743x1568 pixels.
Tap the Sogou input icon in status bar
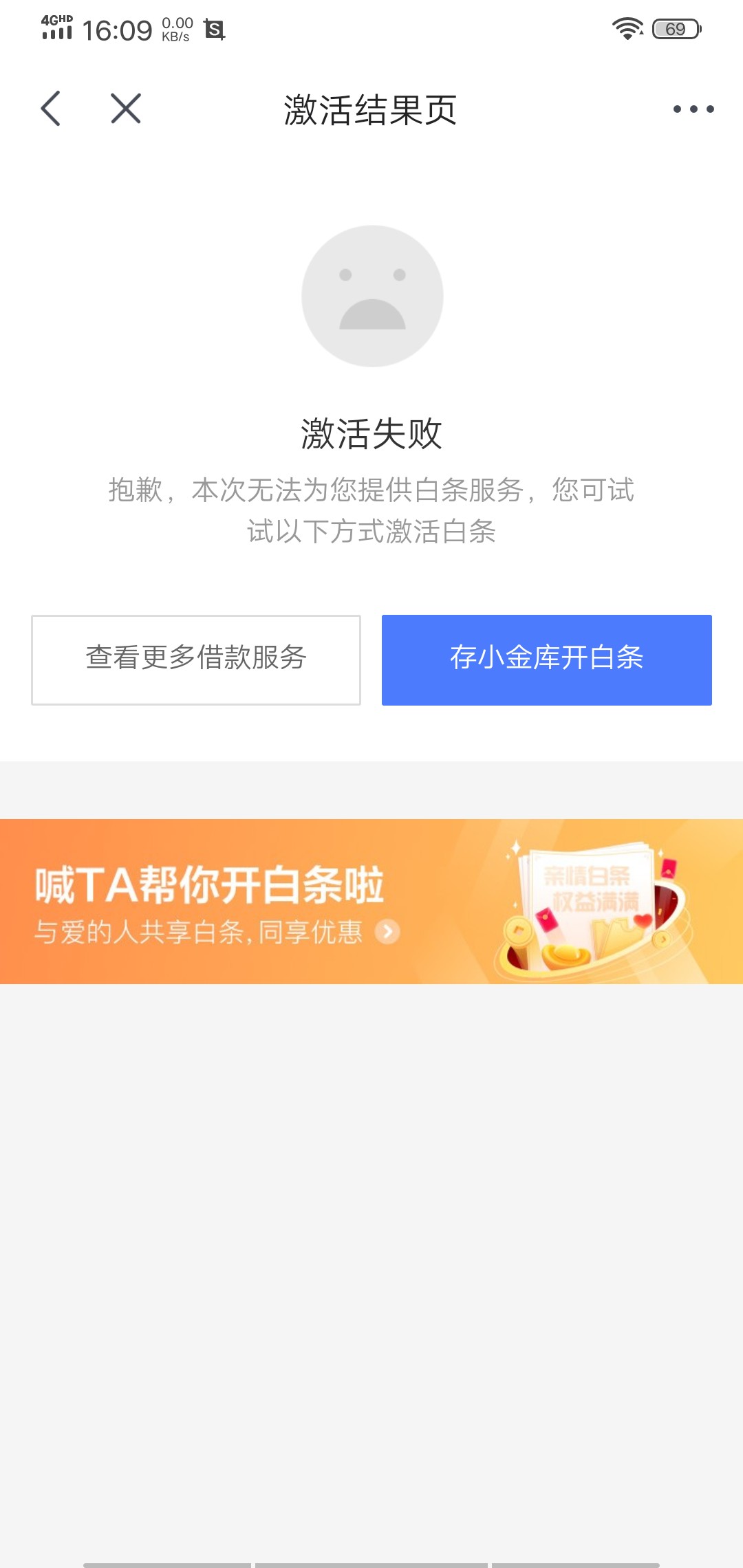point(215,30)
